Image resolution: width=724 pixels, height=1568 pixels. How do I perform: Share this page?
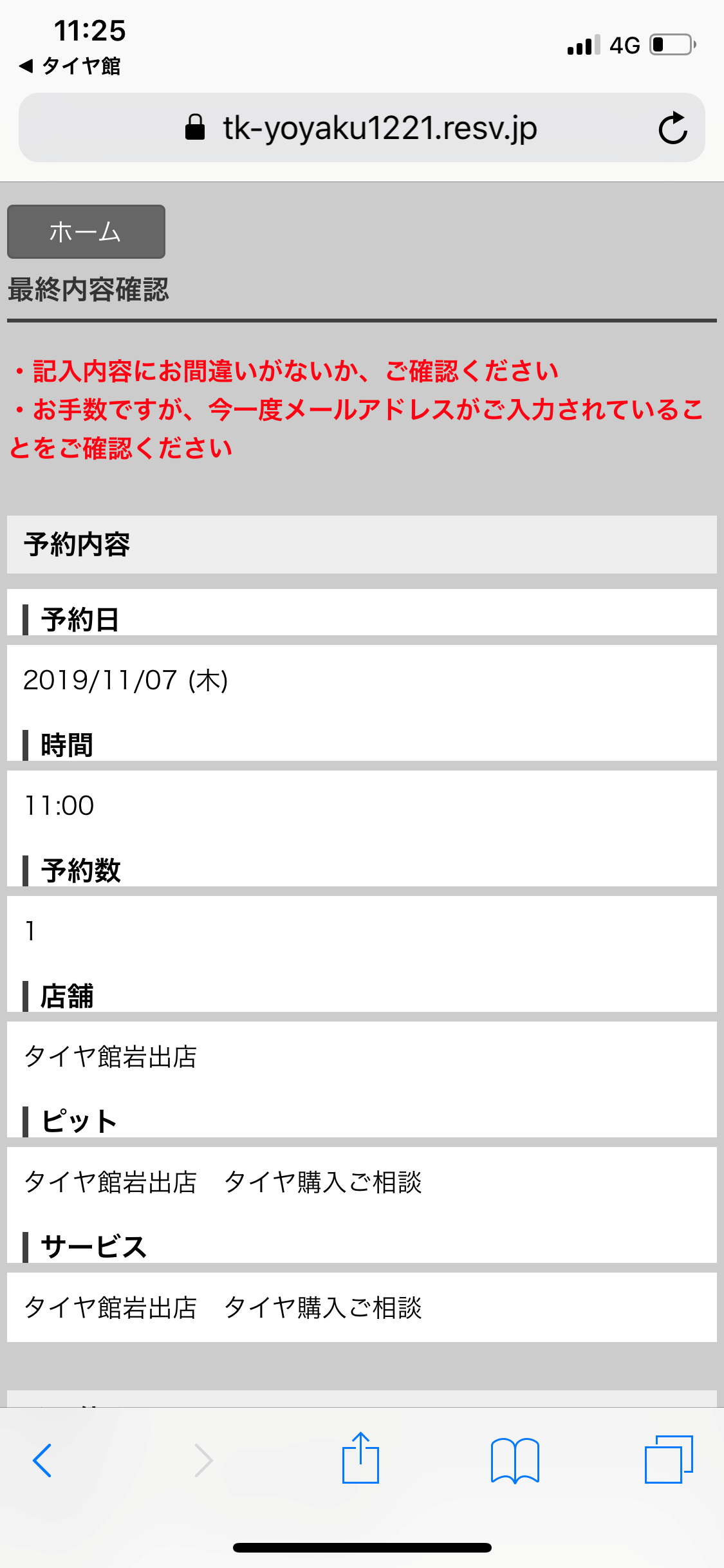(x=360, y=1459)
